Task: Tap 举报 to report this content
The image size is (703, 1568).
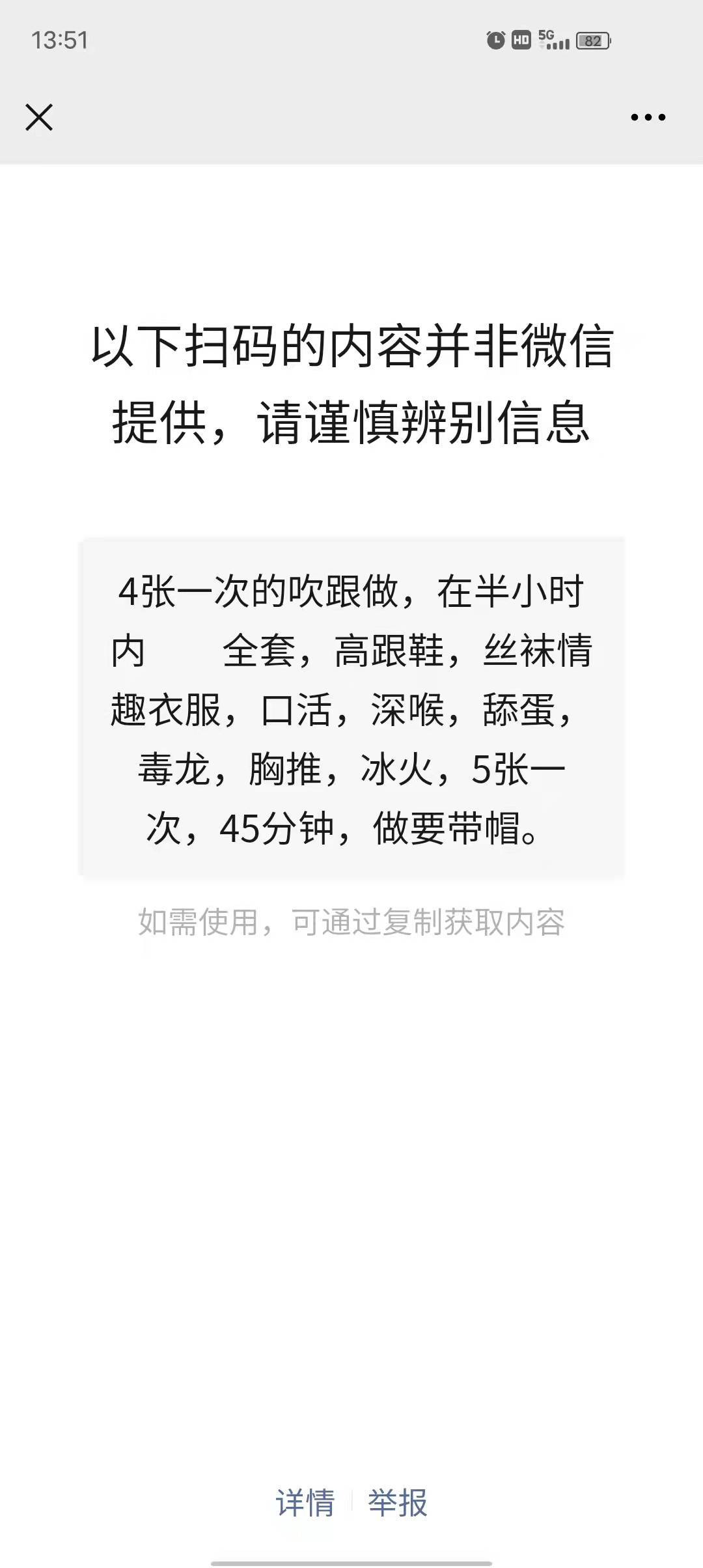Action: 398,1503
